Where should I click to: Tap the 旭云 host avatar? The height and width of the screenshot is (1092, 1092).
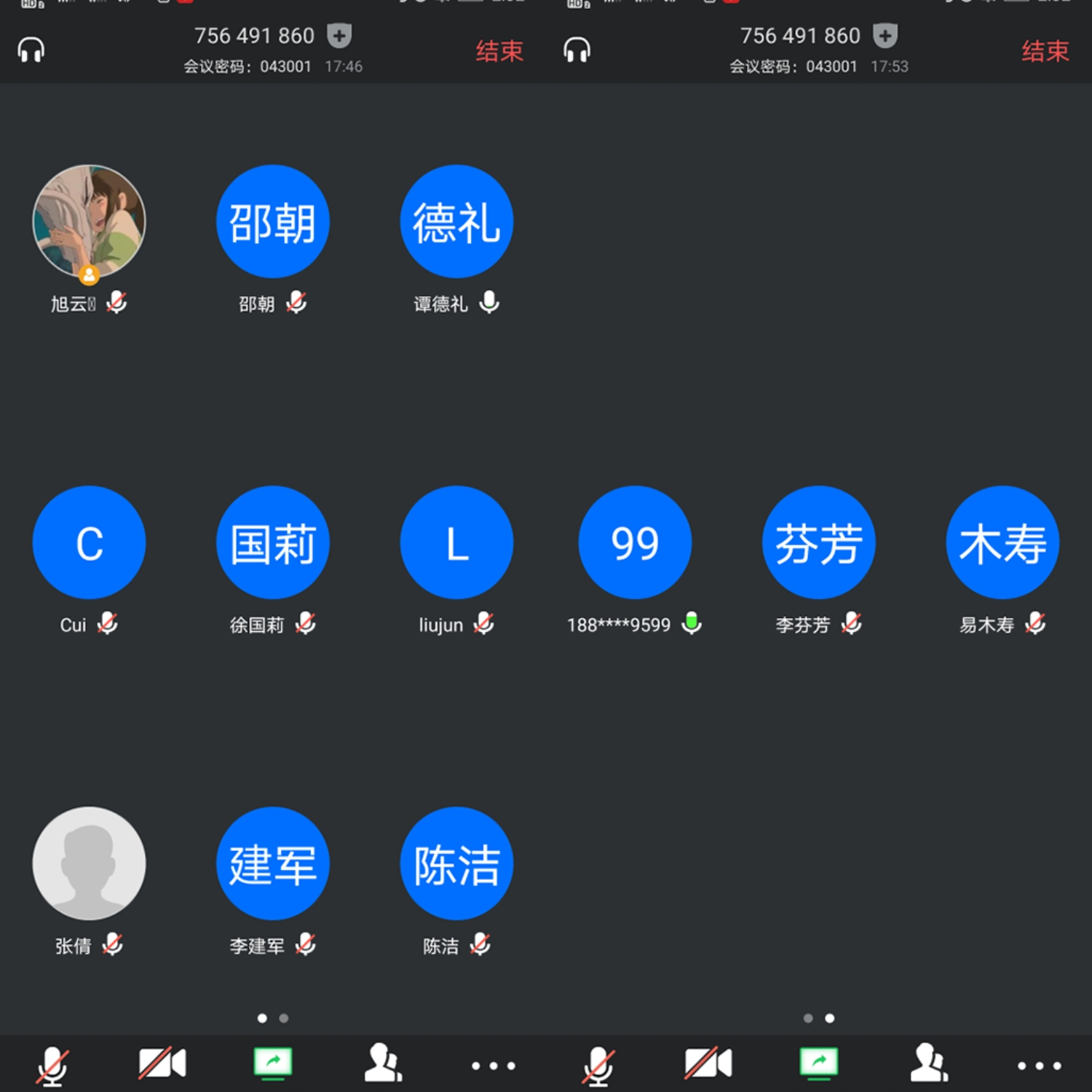pos(89,221)
